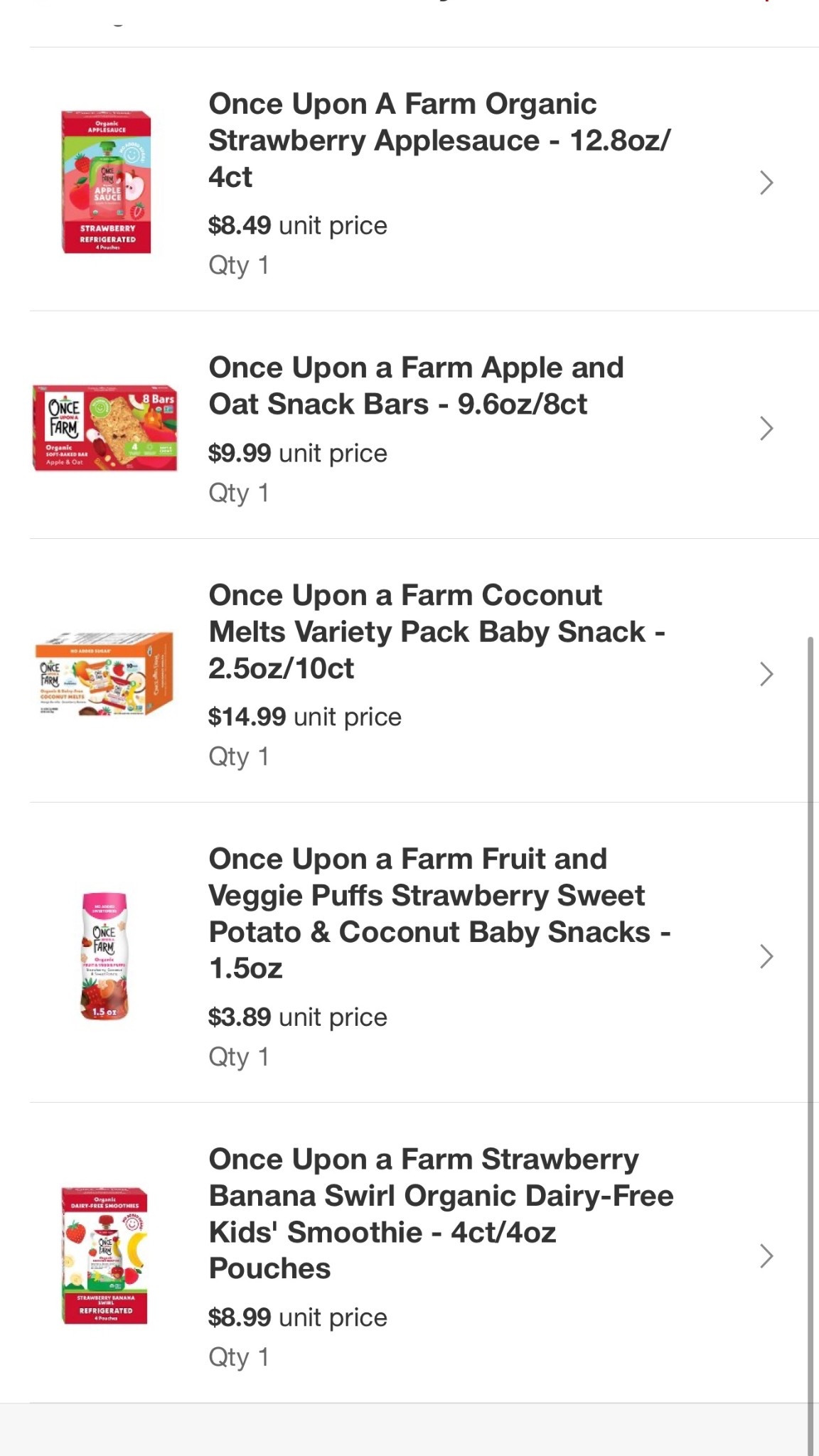Open Once Upon a Farm Apple and Oat Snack Bars

pos(417,386)
